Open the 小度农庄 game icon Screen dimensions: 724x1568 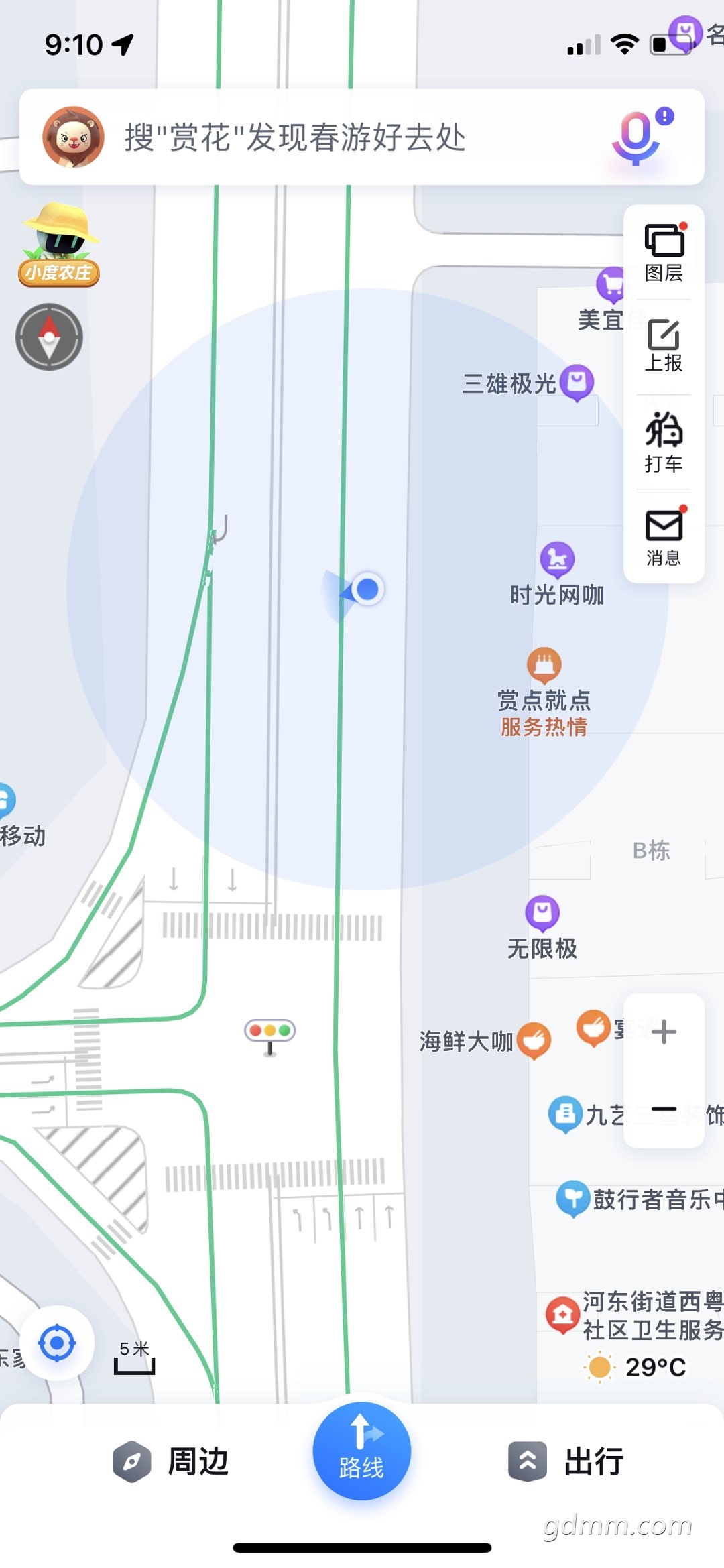pyautogui.click(x=59, y=245)
